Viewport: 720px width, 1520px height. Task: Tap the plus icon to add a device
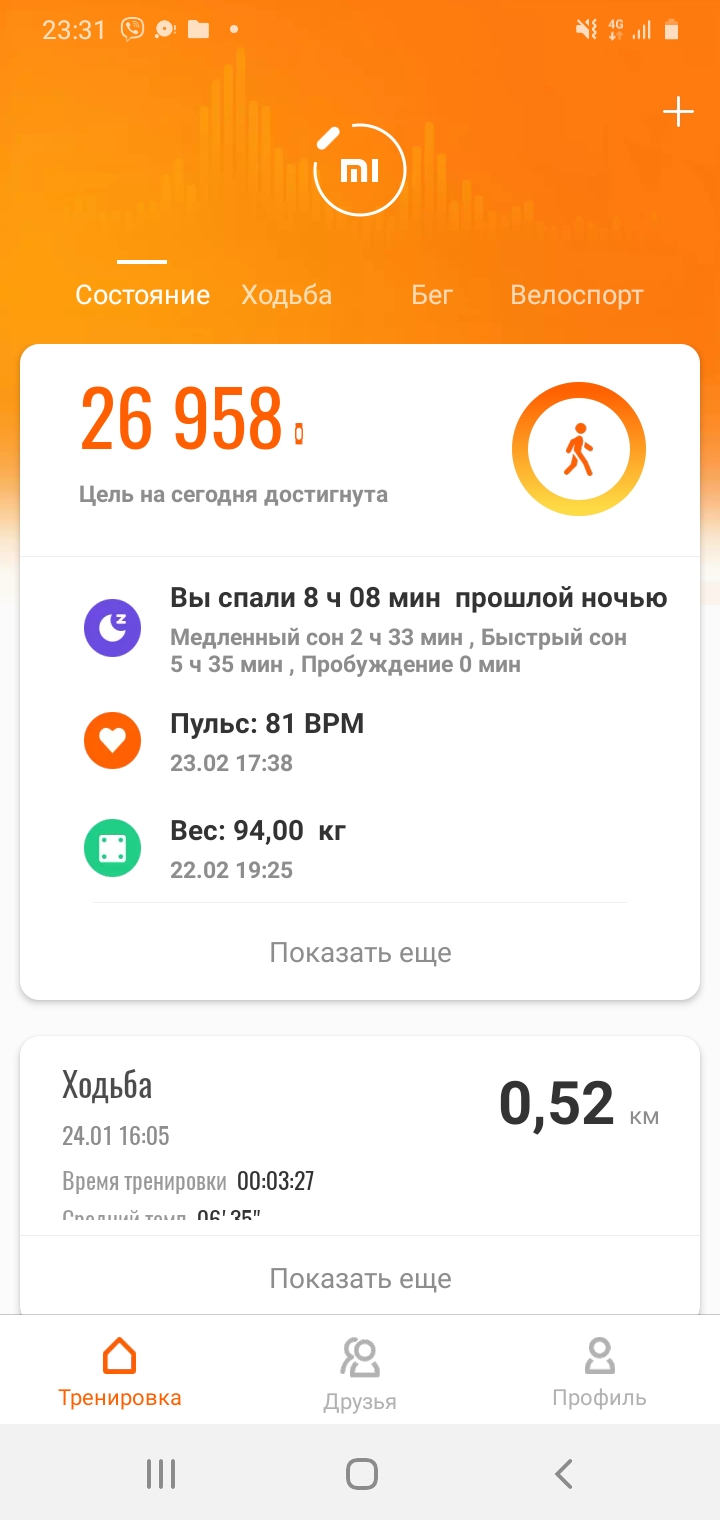(x=678, y=112)
